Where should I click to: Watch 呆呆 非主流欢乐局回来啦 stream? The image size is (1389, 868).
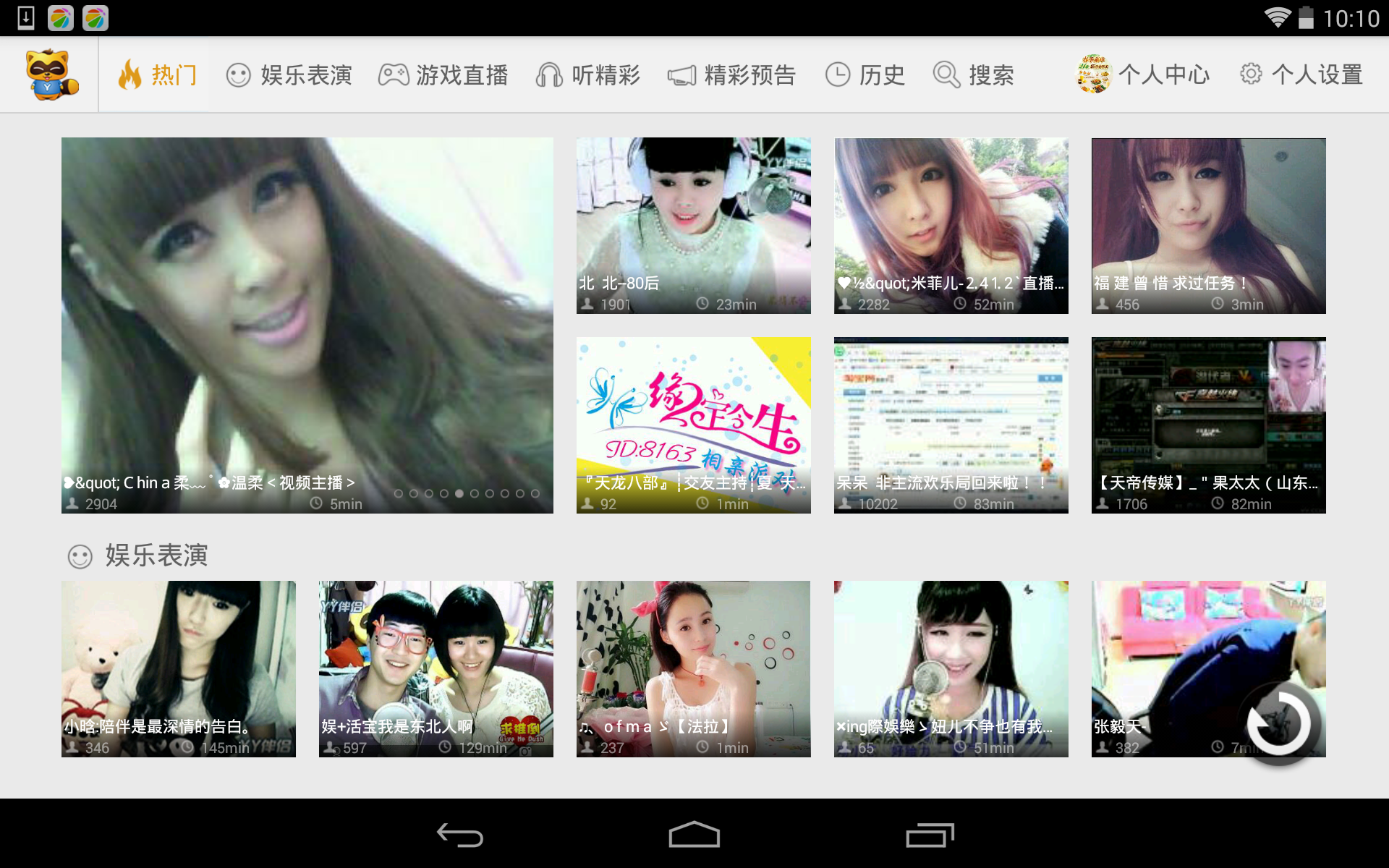click(951, 425)
